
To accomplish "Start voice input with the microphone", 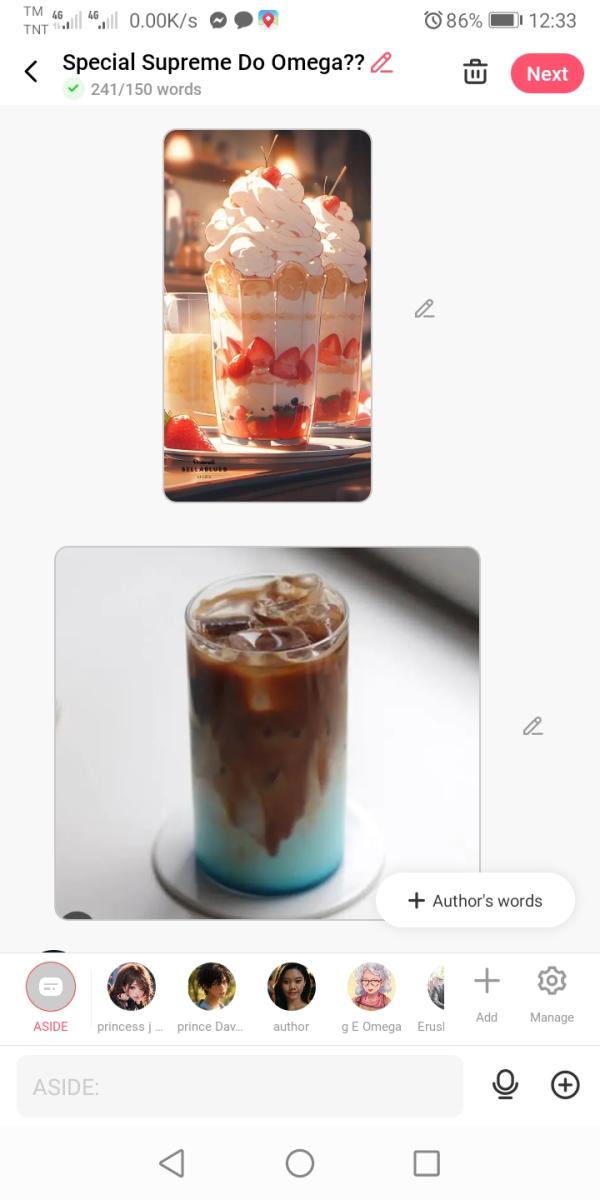I will [506, 1085].
